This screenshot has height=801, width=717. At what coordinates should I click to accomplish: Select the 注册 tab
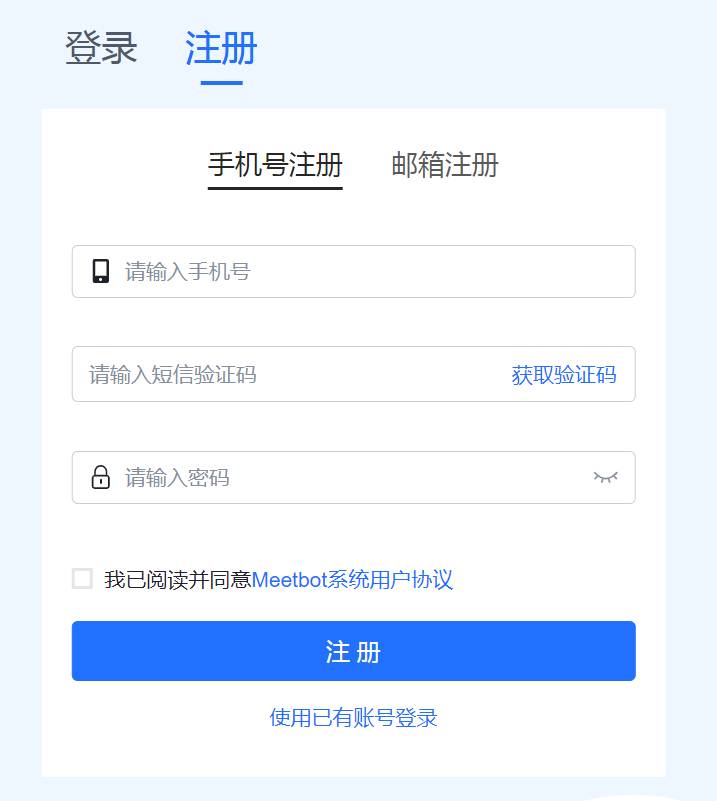coord(221,49)
